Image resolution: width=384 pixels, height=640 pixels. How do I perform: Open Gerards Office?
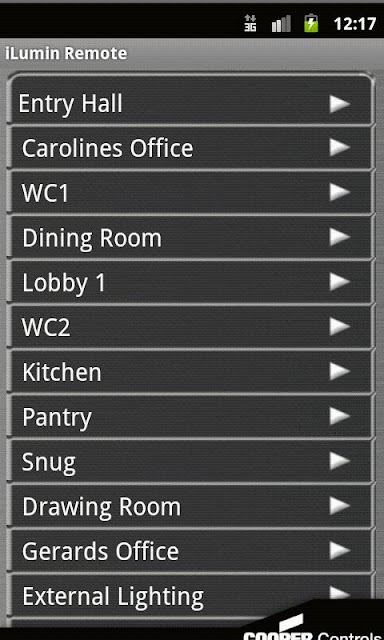pyautogui.click(x=190, y=552)
